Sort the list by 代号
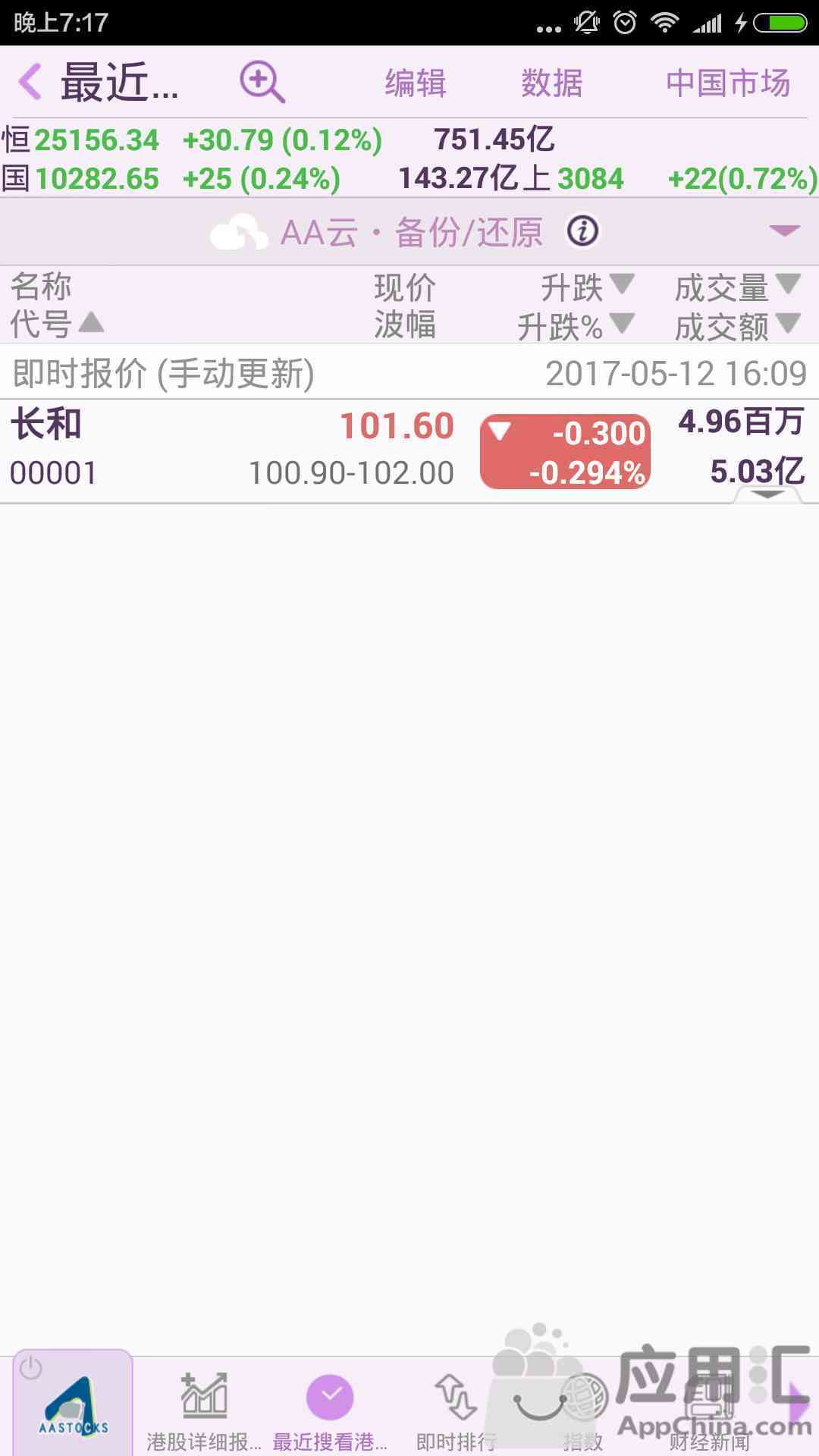Image resolution: width=819 pixels, height=1456 pixels. pos(56,324)
